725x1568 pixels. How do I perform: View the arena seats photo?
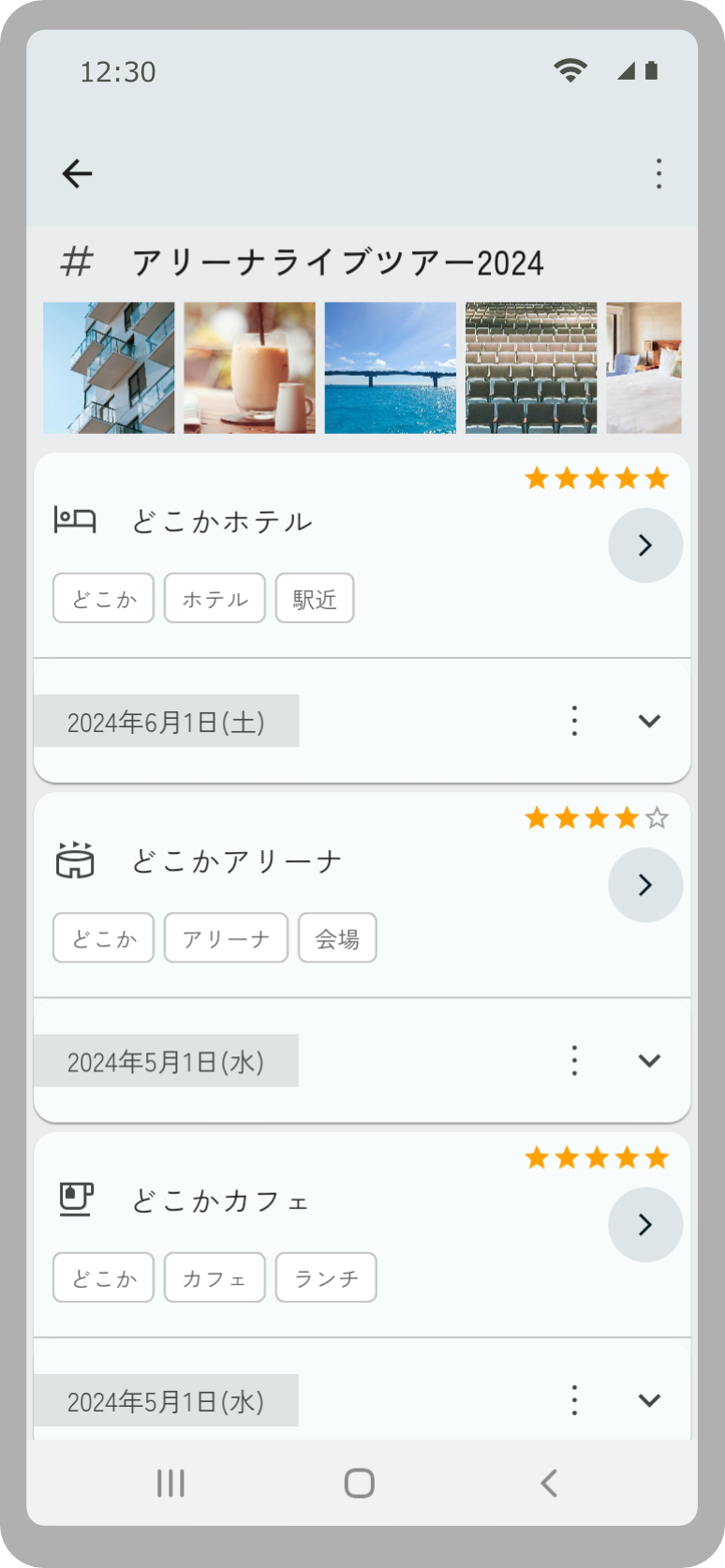[530, 367]
